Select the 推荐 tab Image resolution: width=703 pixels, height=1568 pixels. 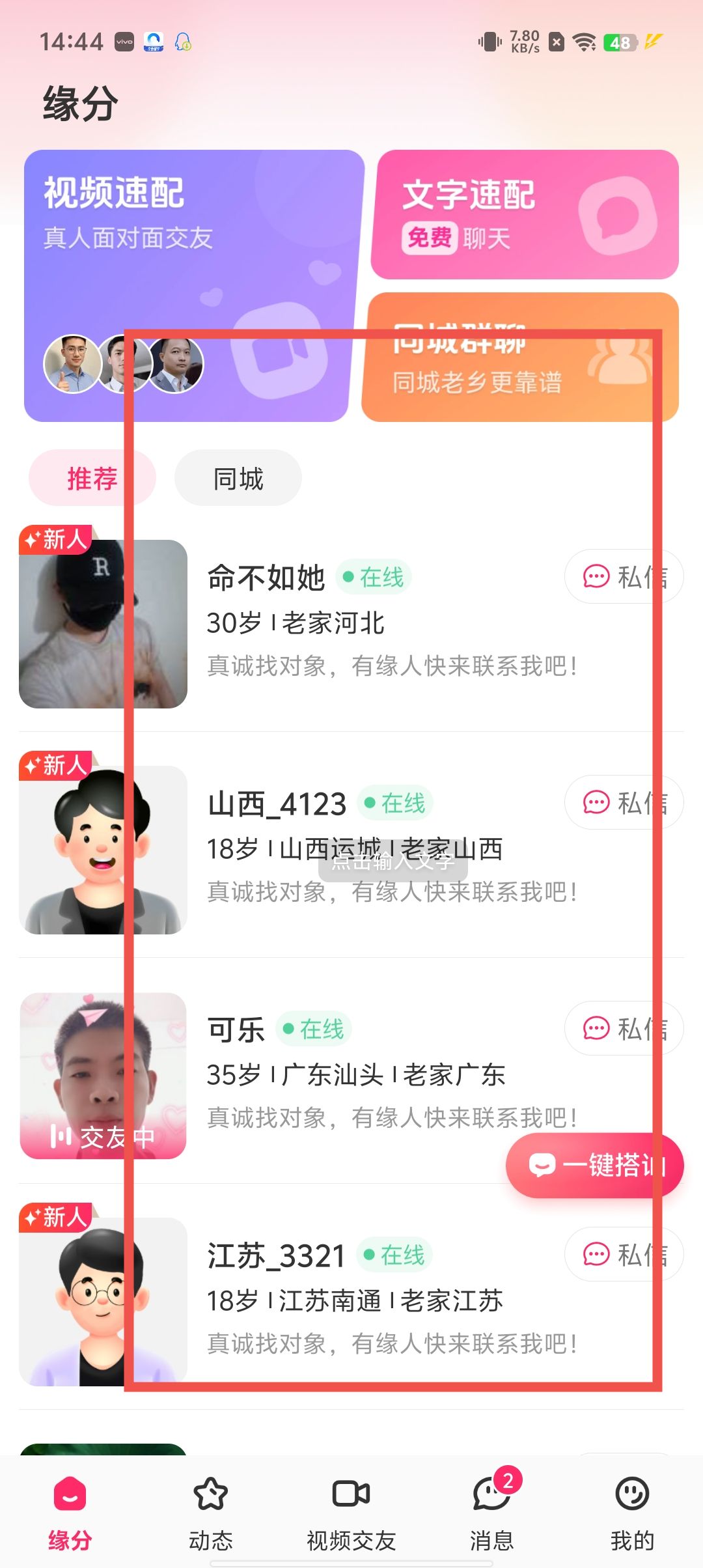coord(92,479)
